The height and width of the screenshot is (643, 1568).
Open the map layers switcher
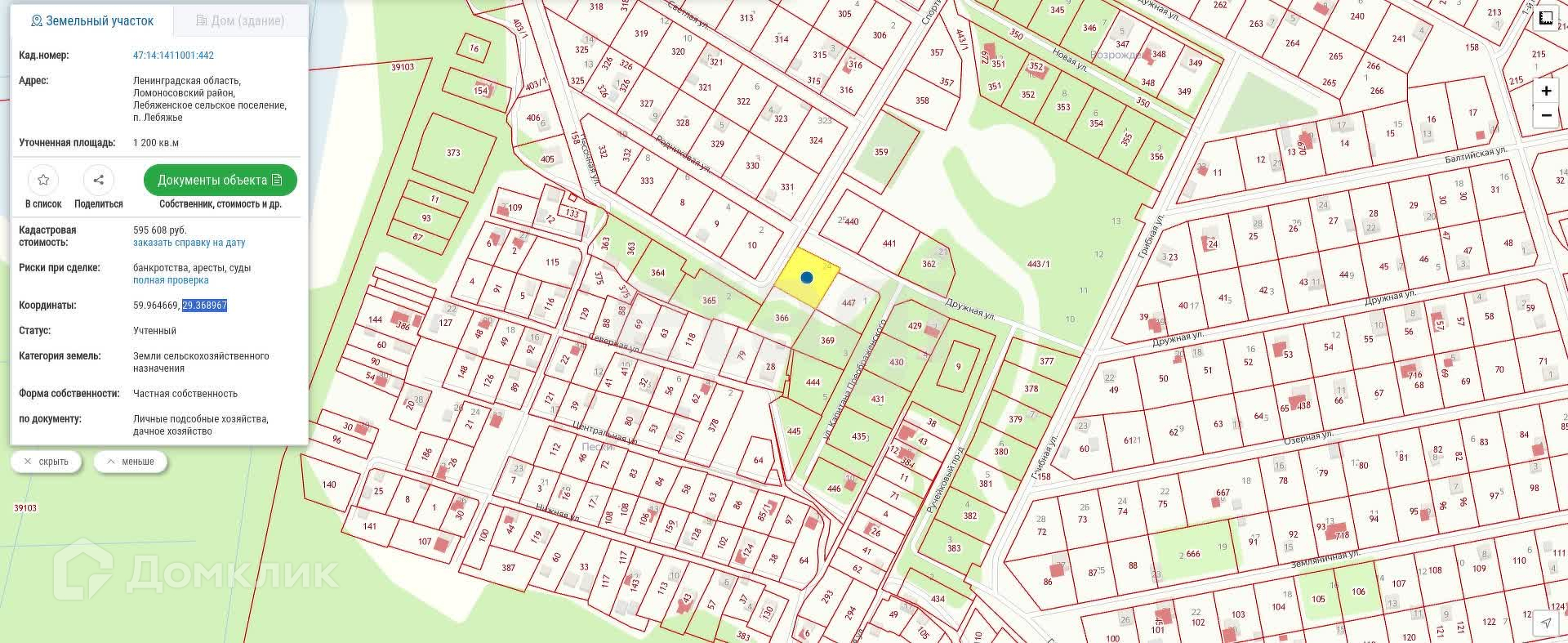pos(1546,18)
